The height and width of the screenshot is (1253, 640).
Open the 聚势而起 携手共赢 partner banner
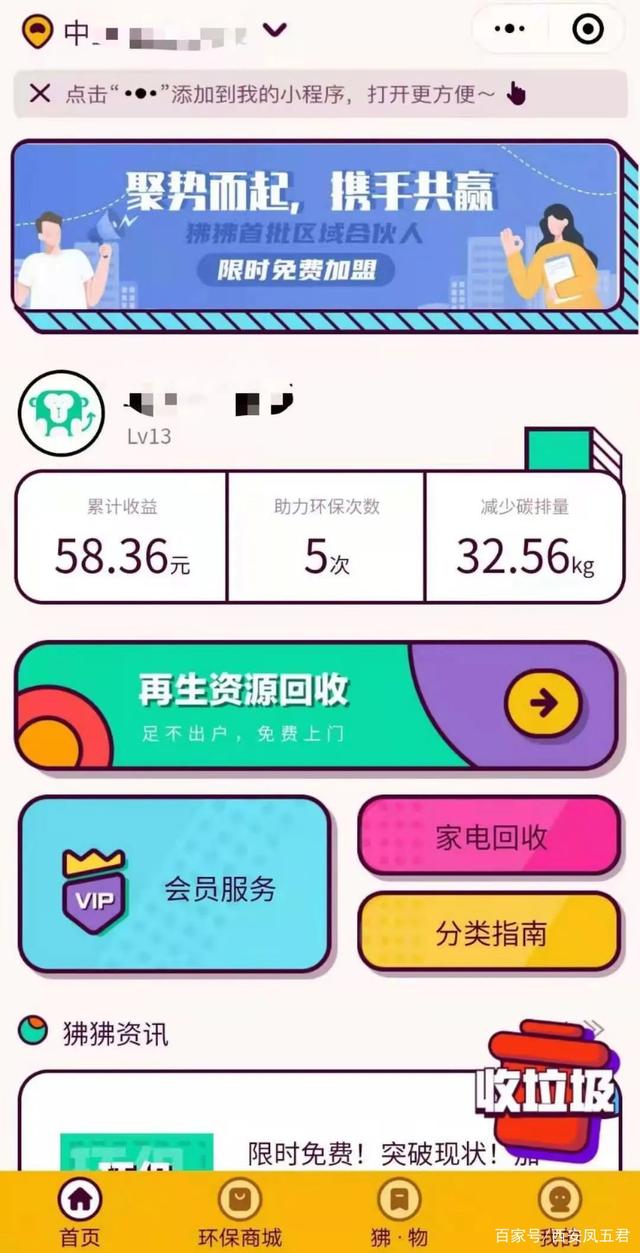click(x=318, y=228)
